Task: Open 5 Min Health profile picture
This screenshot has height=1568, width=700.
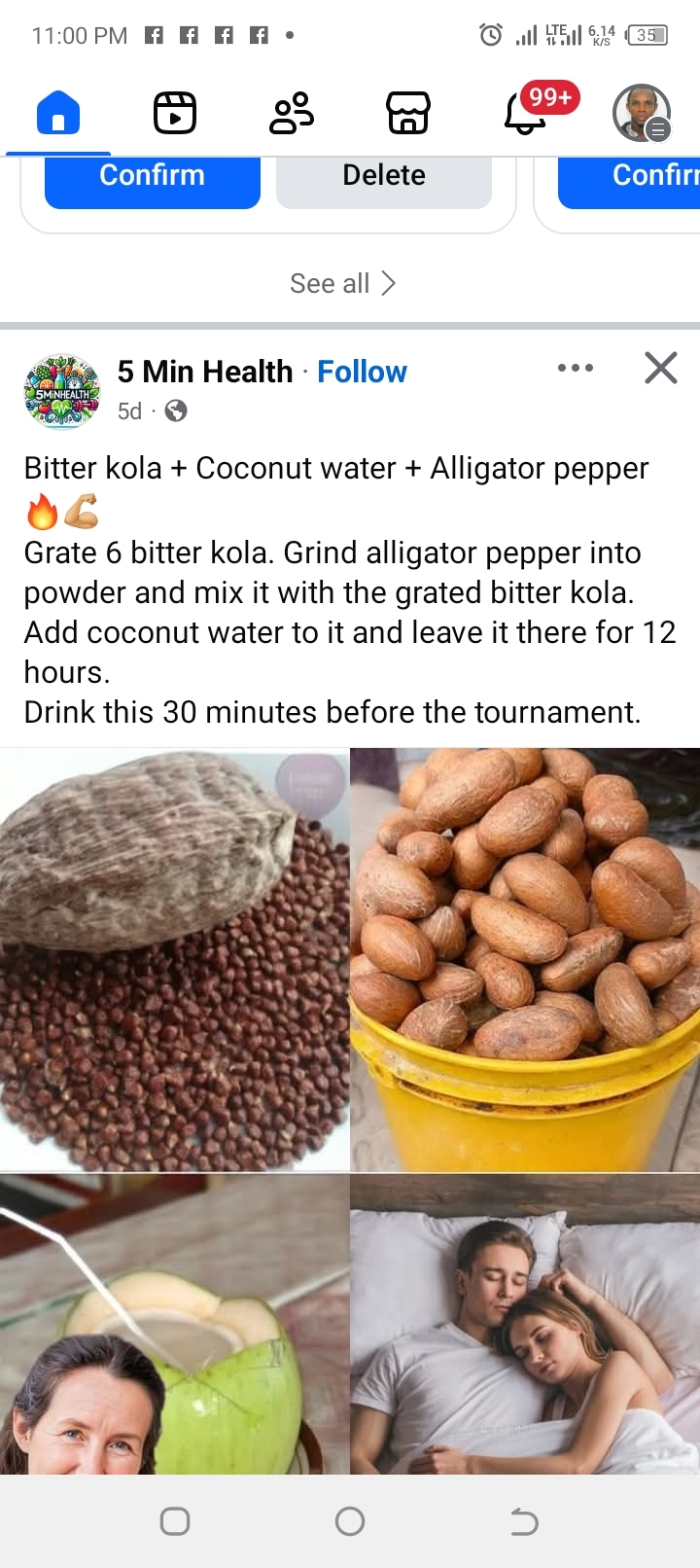Action: click(x=62, y=391)
